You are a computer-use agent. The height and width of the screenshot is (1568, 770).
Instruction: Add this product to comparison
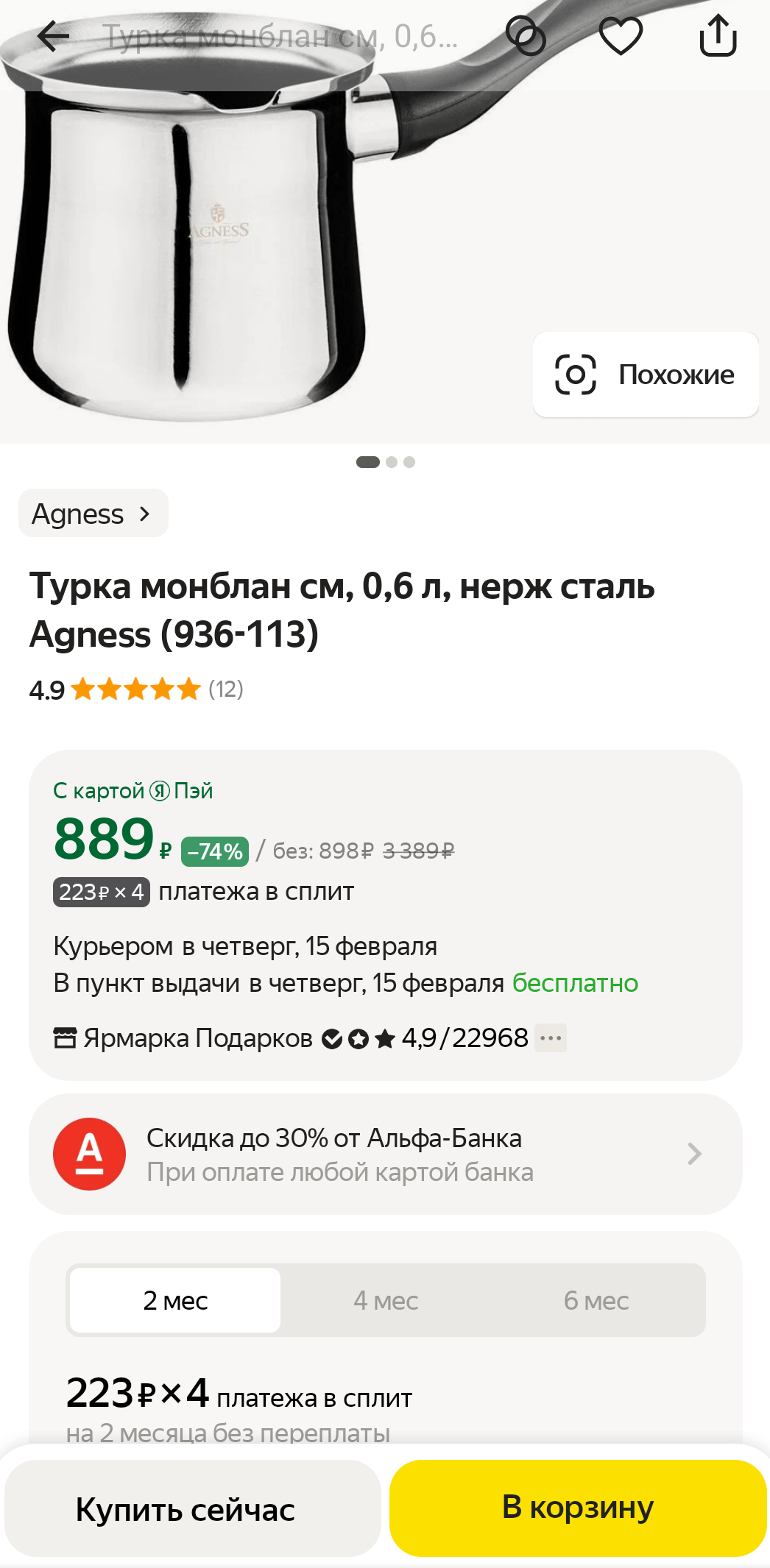(526, 36)
